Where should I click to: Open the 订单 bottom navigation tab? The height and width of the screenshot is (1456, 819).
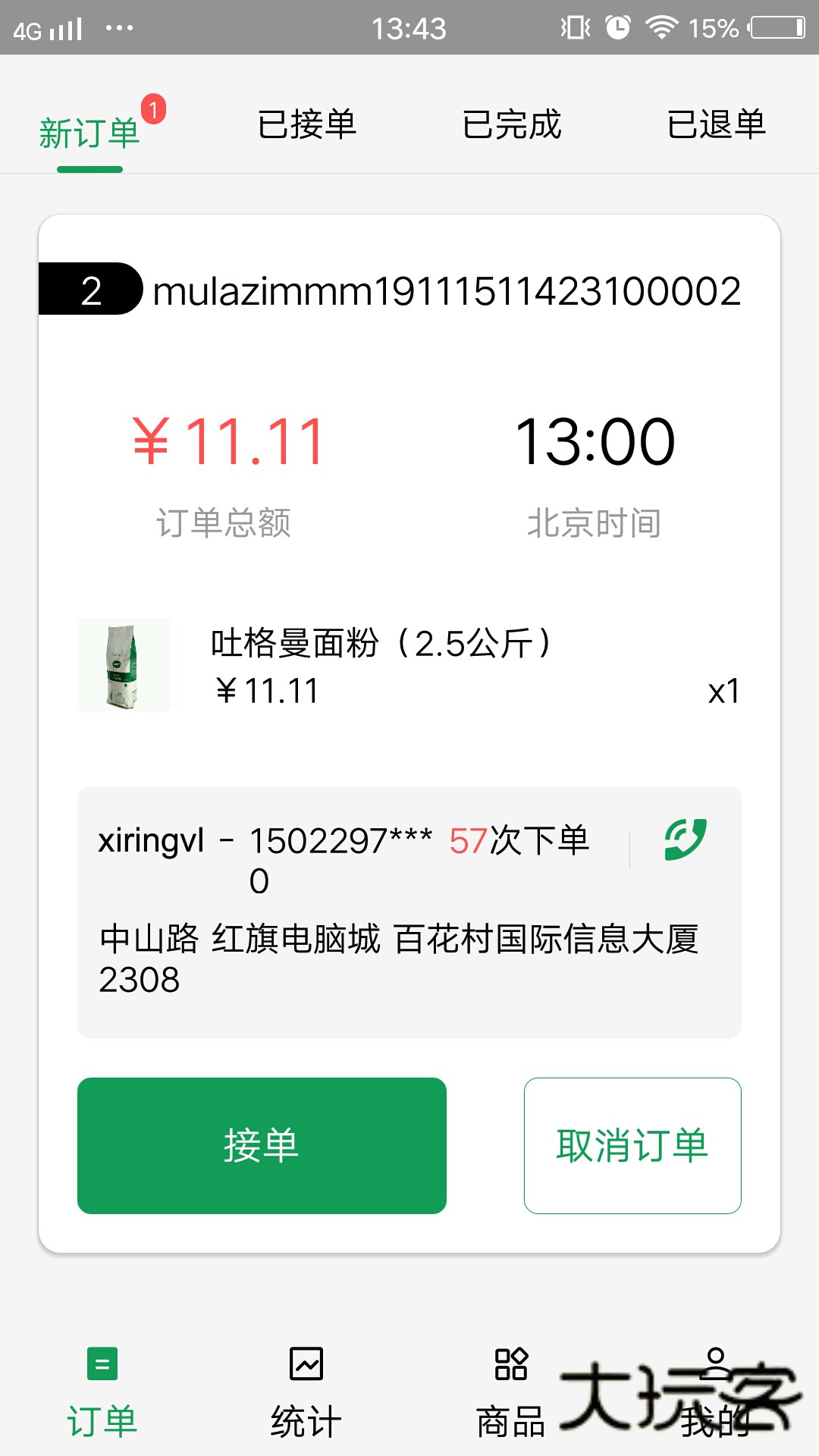coord(102,1392)
